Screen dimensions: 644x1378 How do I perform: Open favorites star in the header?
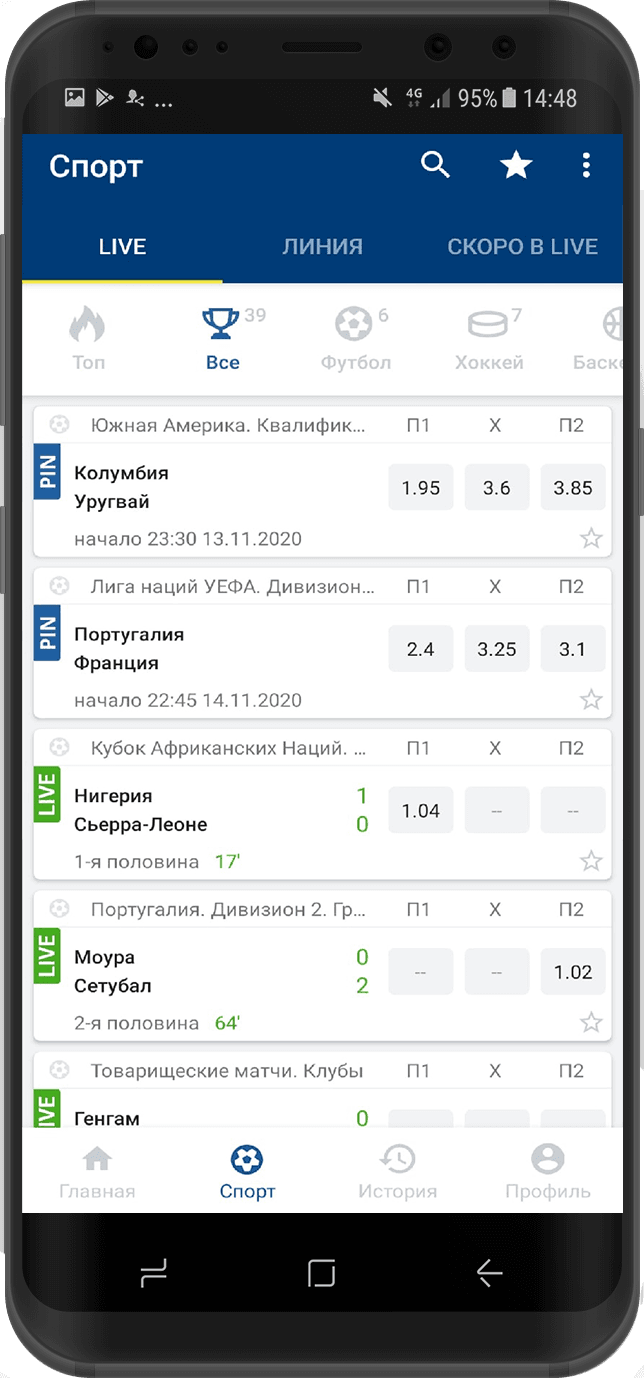click(516, 165)
